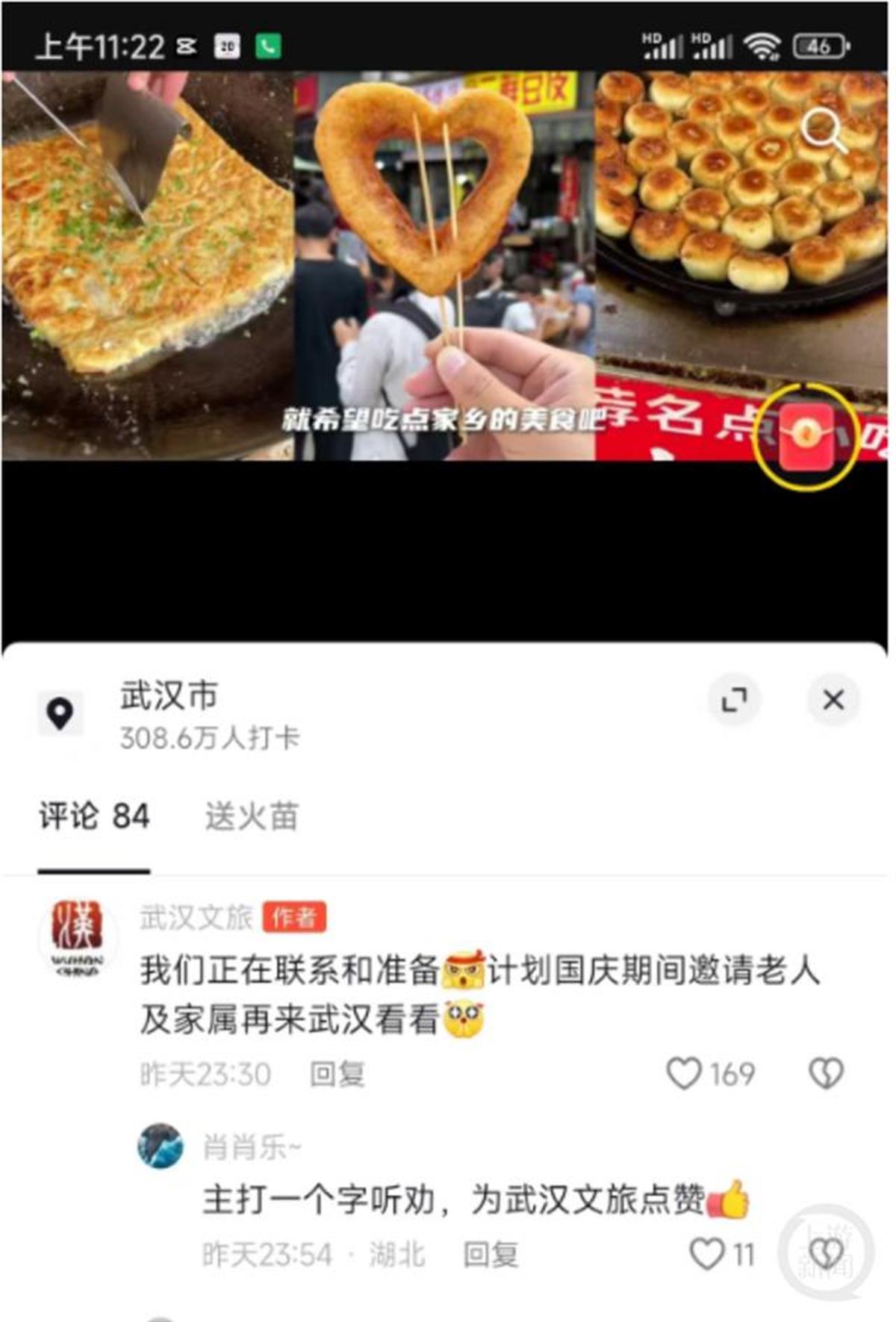Switch to the 送火苗 tab
Screen dimensions: 896x1322
(x=252, y=816)
